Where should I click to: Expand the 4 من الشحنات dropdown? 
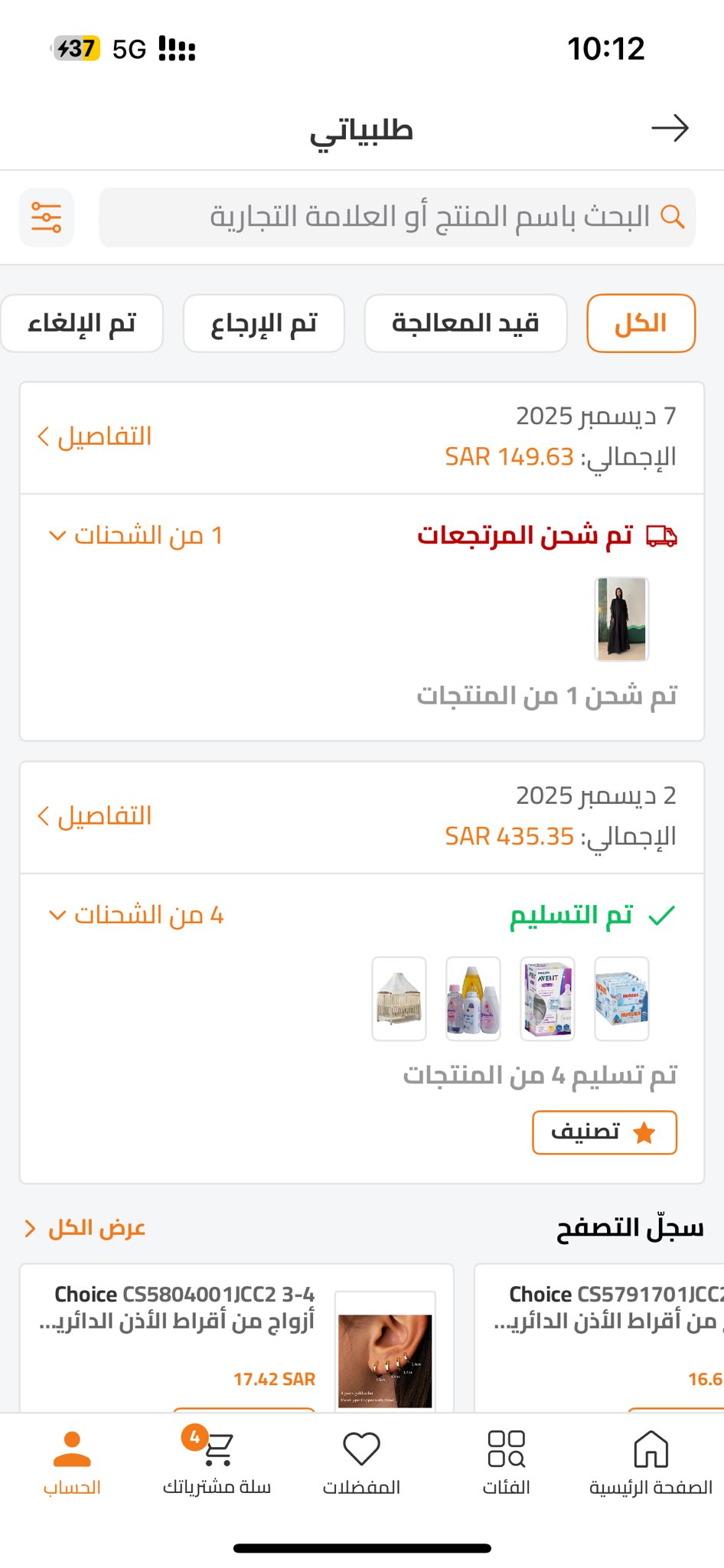[136, 915]
